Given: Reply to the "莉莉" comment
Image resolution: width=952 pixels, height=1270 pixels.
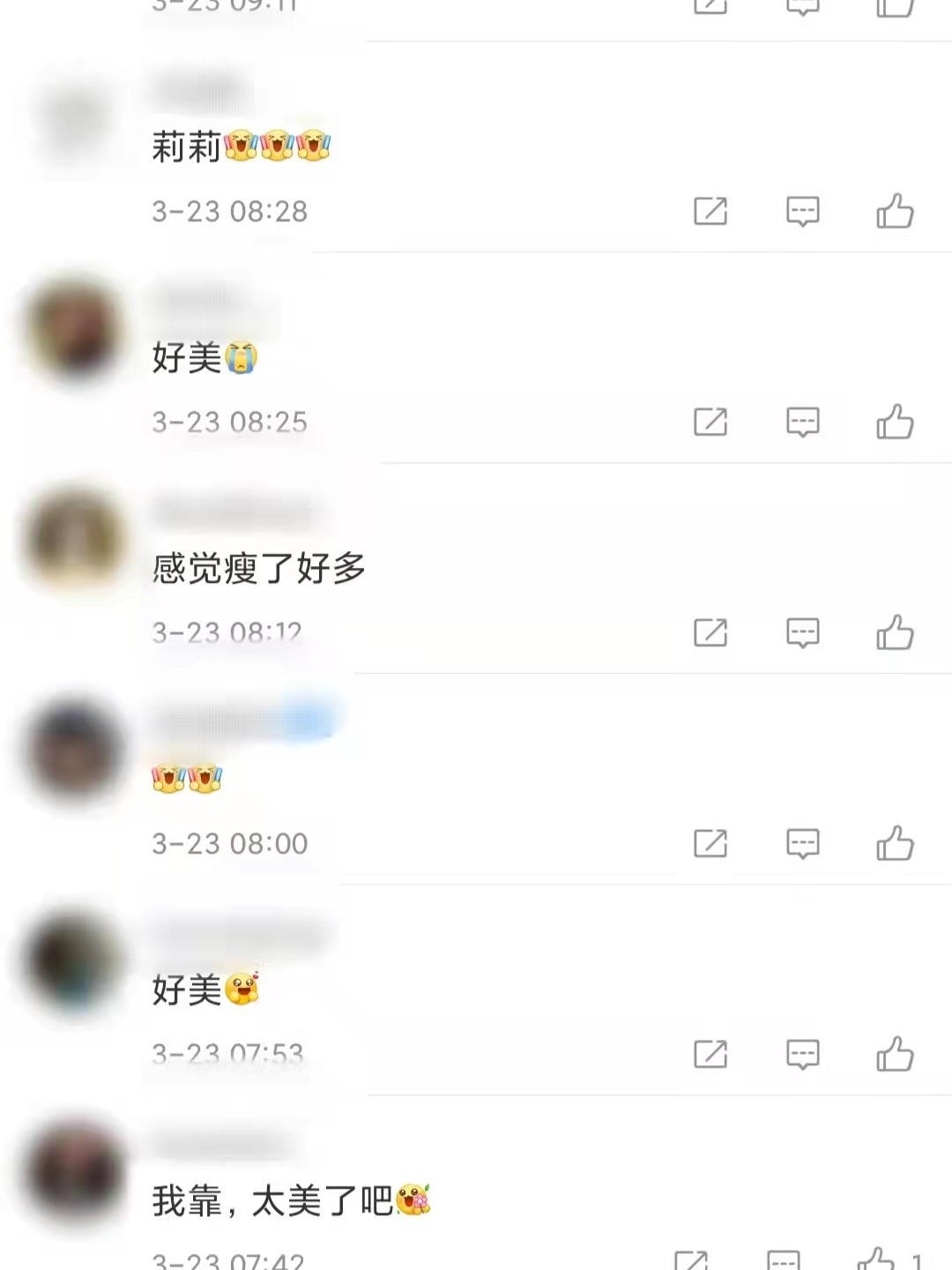Looking at the screenshot, I should tap(802, 212).
